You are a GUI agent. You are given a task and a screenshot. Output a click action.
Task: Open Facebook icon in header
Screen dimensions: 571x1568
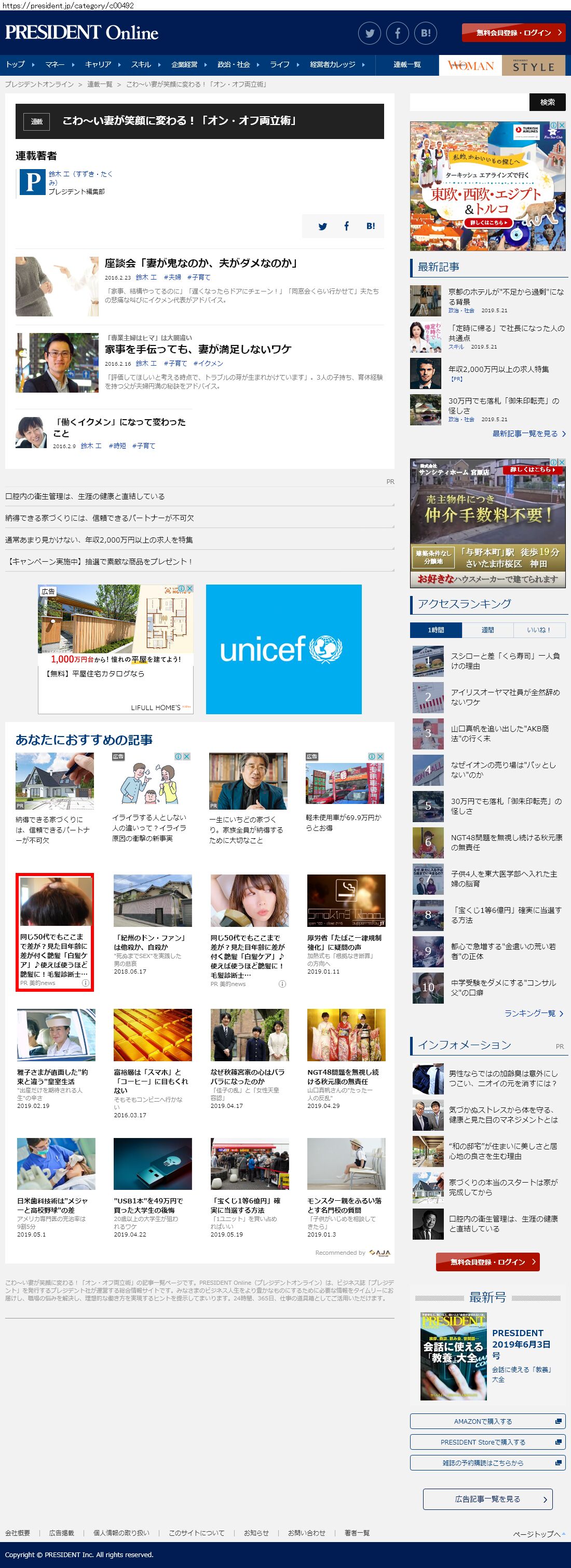397,33
